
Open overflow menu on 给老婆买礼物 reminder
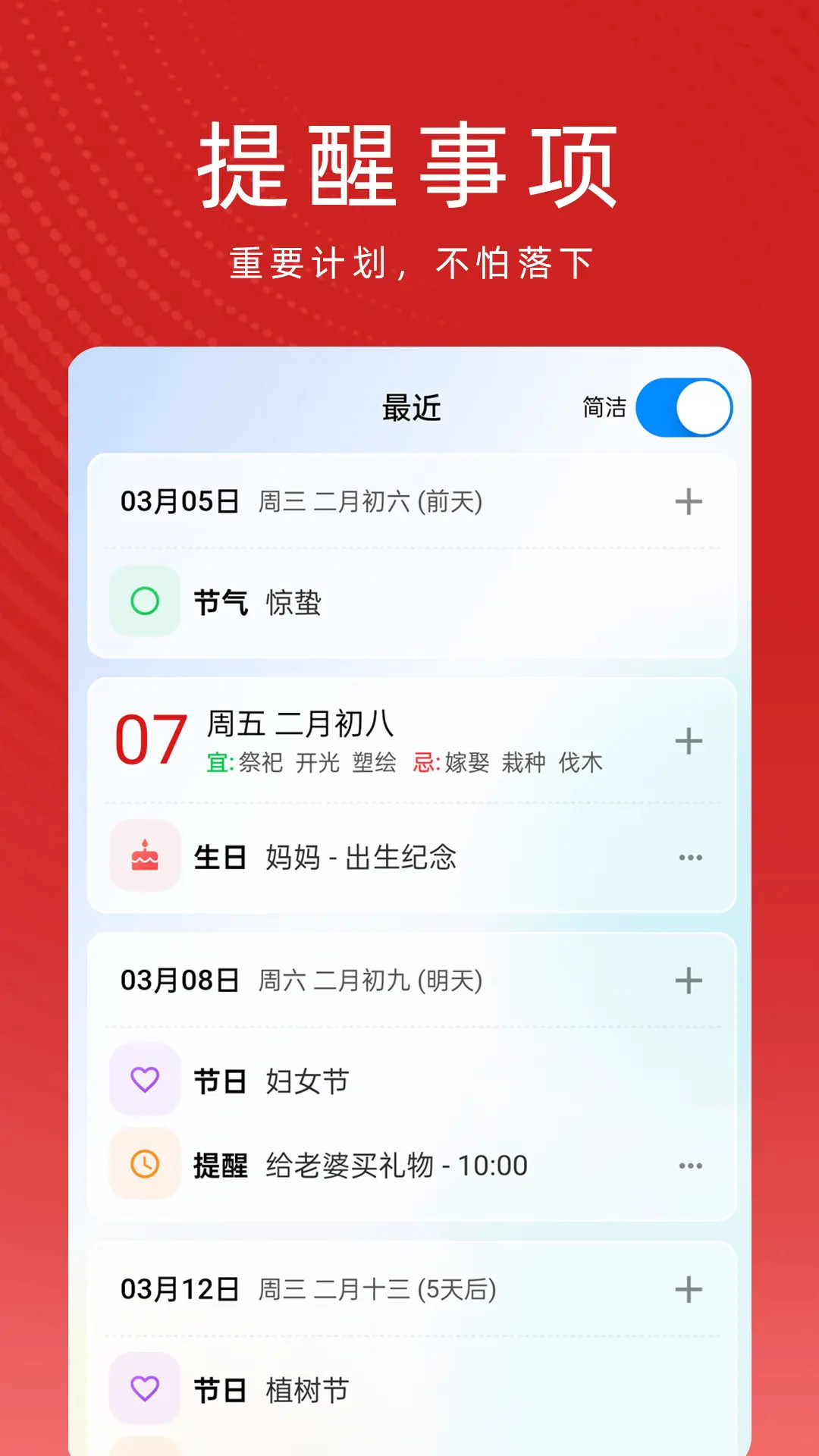coord(689,1164)
